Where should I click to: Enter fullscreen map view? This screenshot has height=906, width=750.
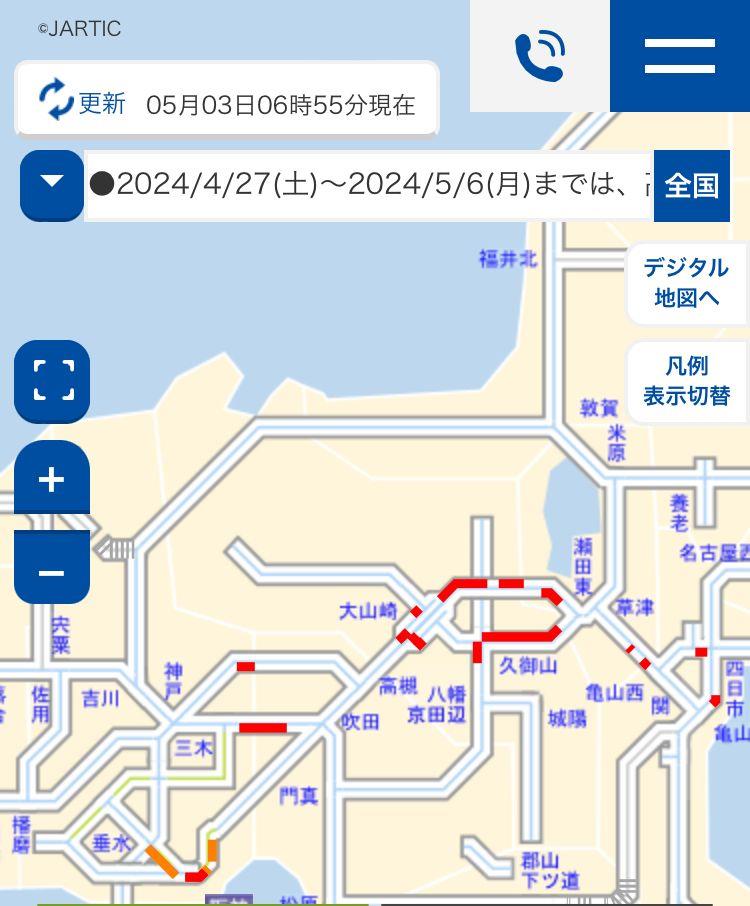pyautogui.click(x=52, y=381)
